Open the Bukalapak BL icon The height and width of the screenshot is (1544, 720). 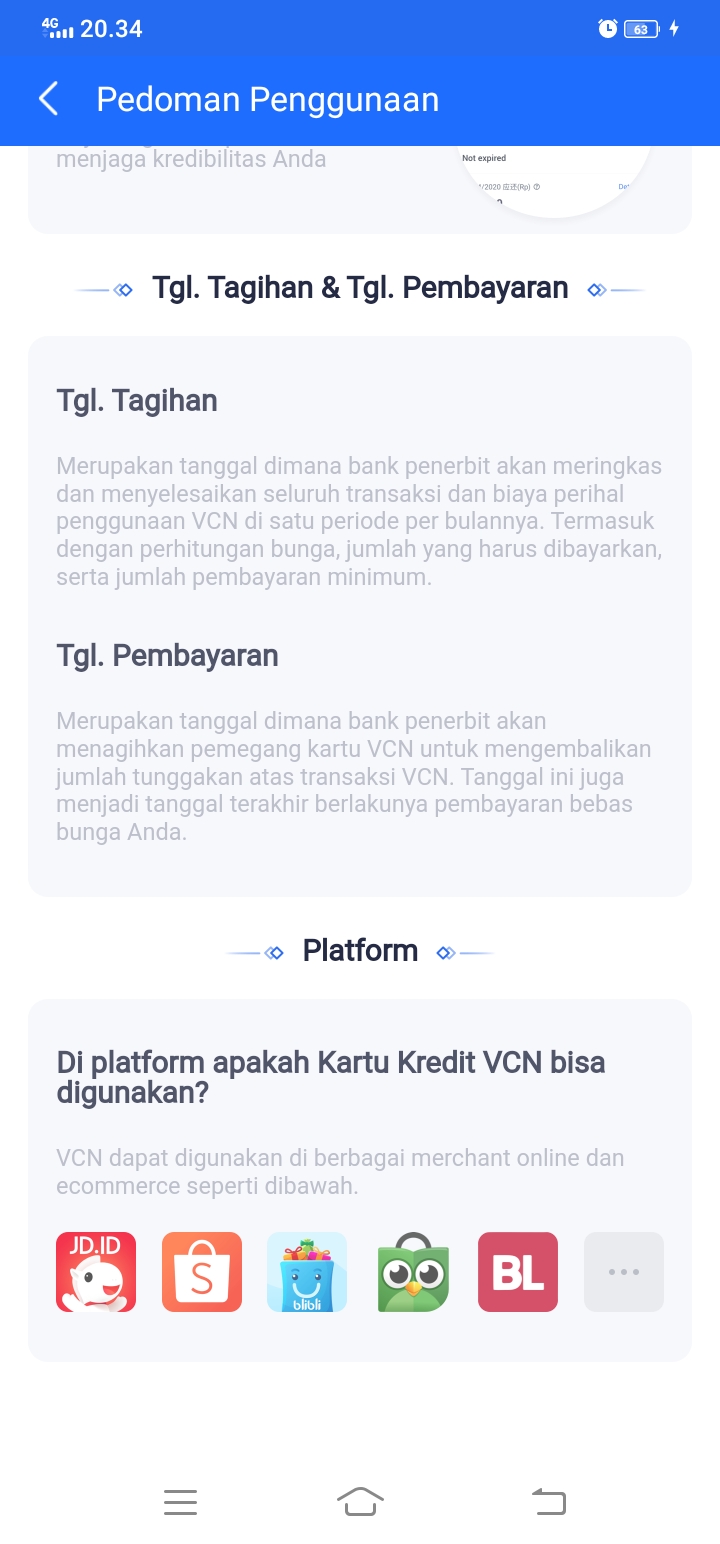tap(518, 1272)
